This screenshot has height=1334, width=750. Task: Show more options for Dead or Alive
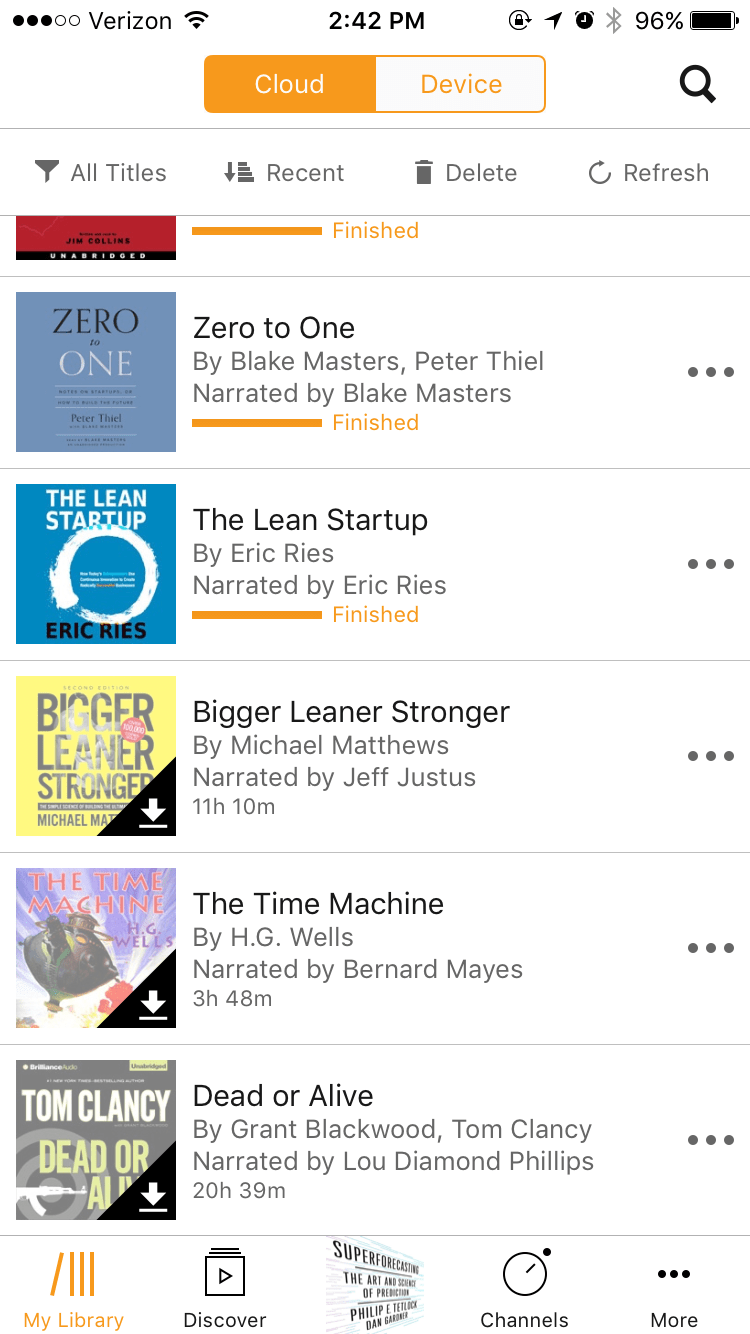coord(710,1140)
